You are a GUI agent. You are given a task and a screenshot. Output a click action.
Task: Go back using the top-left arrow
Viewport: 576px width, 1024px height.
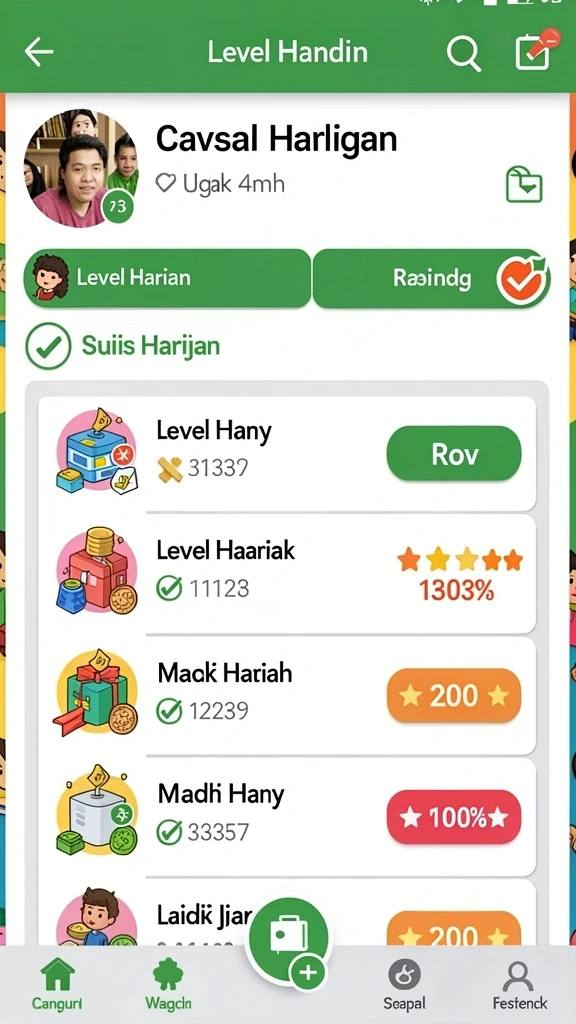coord(39,52)
